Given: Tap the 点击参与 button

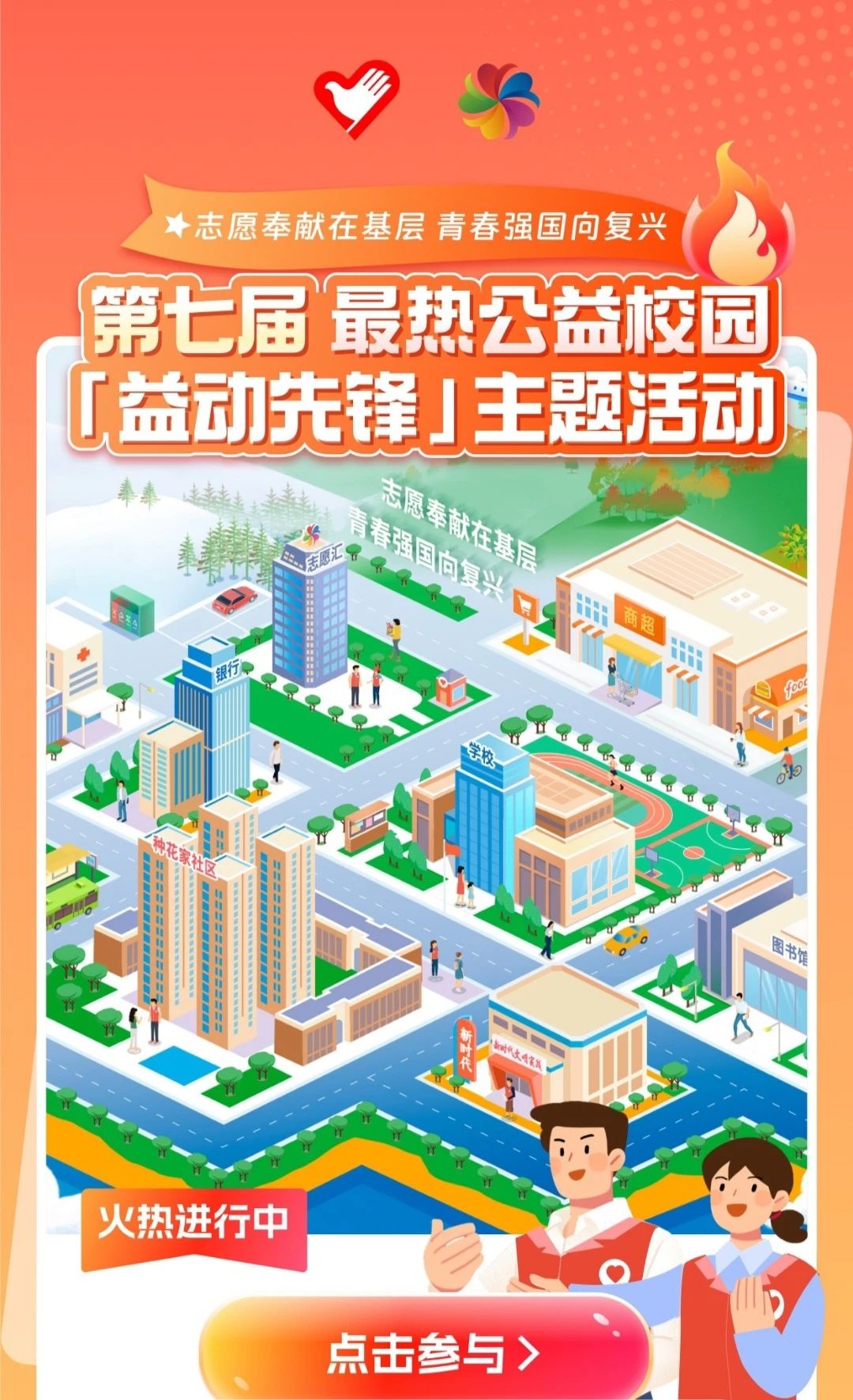Looking at the screenshot, I should pos(431,1353).
